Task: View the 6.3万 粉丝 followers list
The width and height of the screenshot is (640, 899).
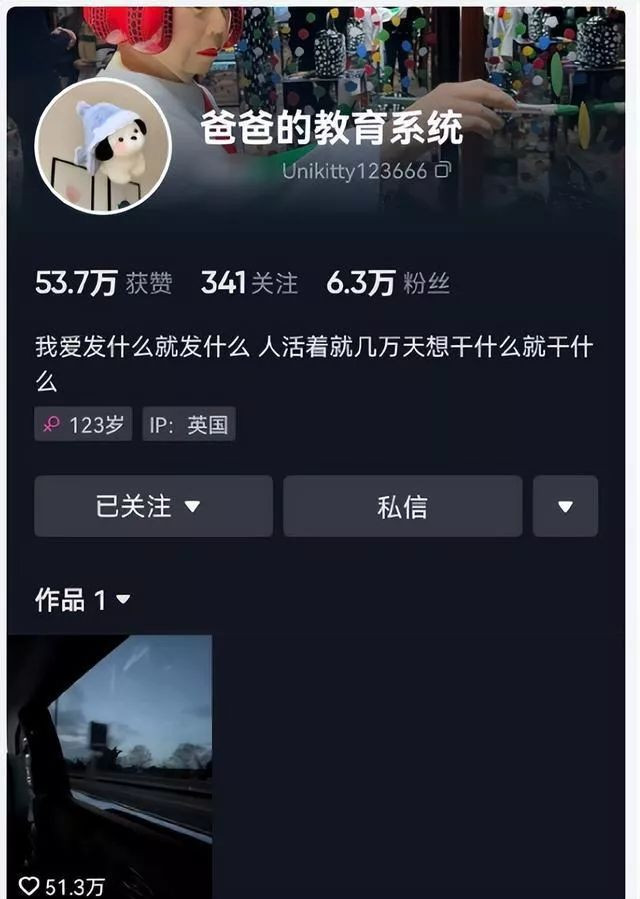Action: (x=387, y=283)
